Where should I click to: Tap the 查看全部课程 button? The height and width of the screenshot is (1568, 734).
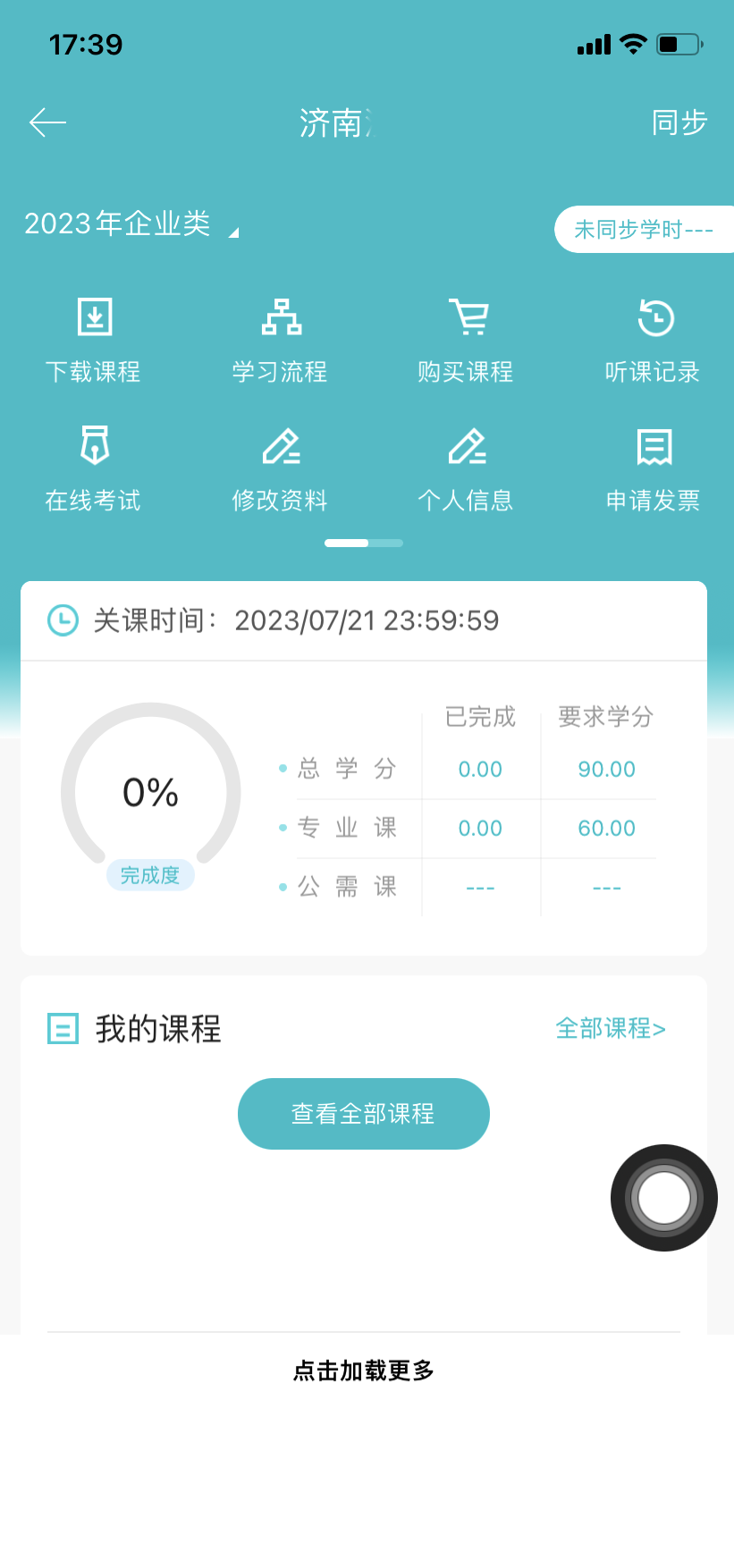coord(364,1114)
